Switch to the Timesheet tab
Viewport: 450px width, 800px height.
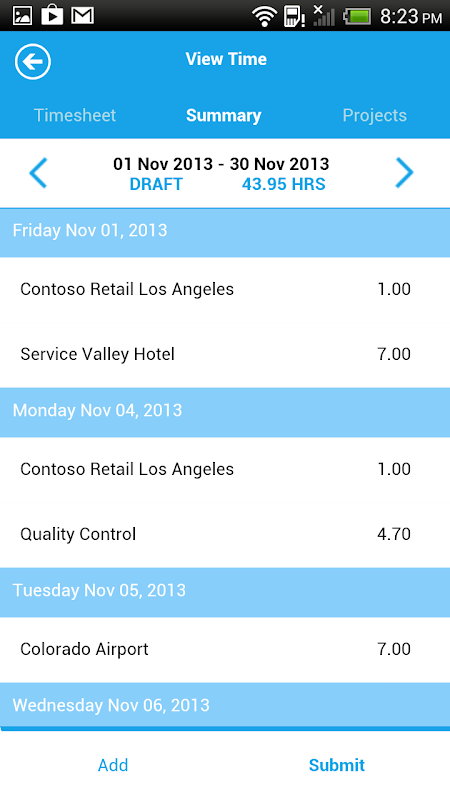coord(75,115)
